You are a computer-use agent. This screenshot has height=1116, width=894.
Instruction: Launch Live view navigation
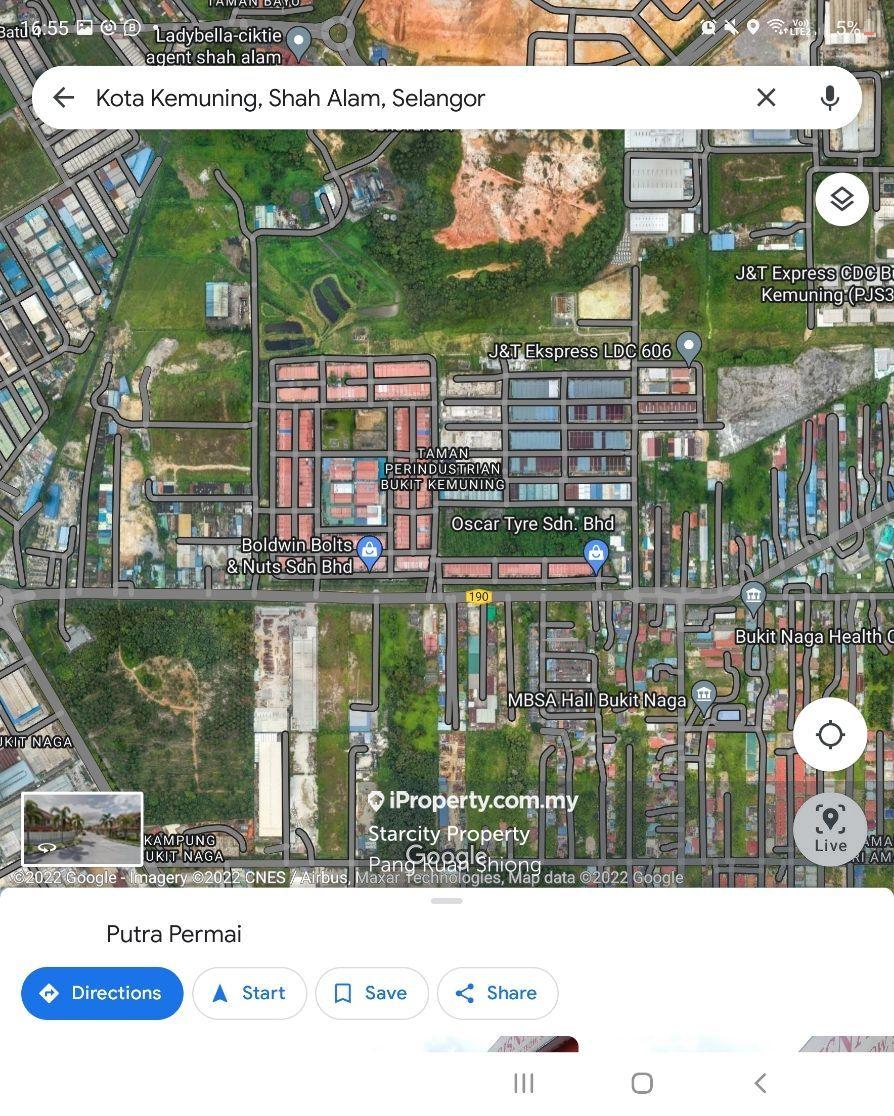pos(830,828)
